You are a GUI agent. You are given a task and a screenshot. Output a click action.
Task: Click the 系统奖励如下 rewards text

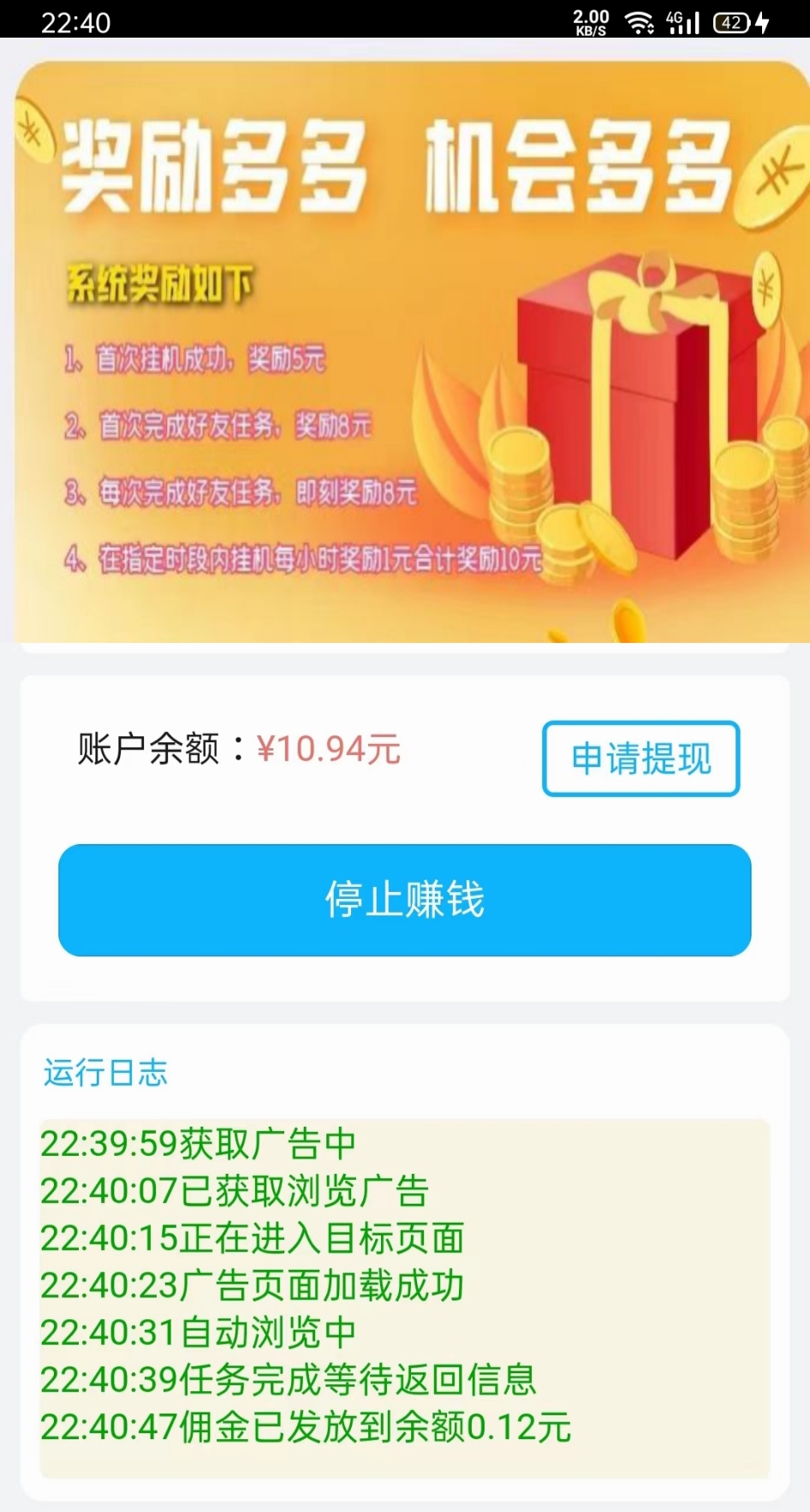coord(158,283)
